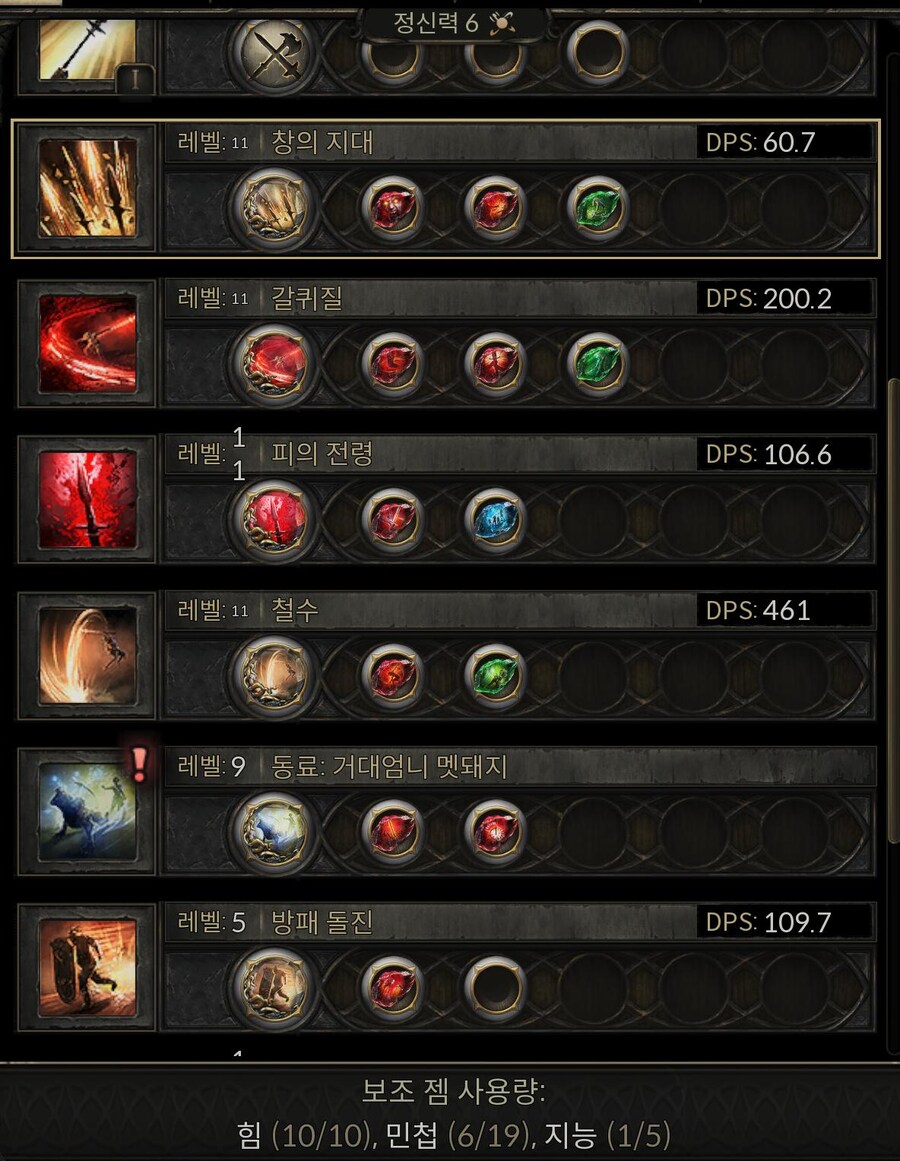Tap the 동료: 거대엄니 멧돼지 skill icon
The width and height of the screenshot is (900, 1161).
[87, 811]
